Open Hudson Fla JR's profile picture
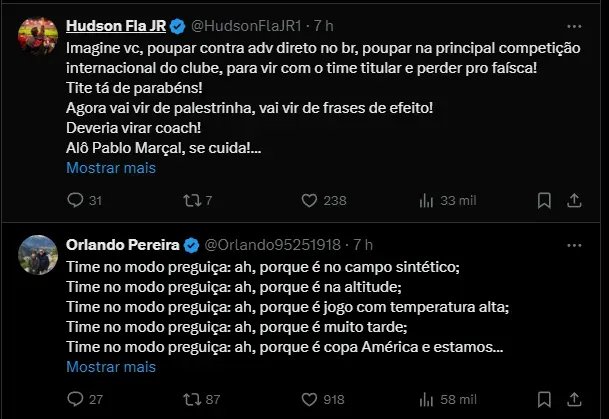This screenshot has width=609, height=419. point(36,35)
